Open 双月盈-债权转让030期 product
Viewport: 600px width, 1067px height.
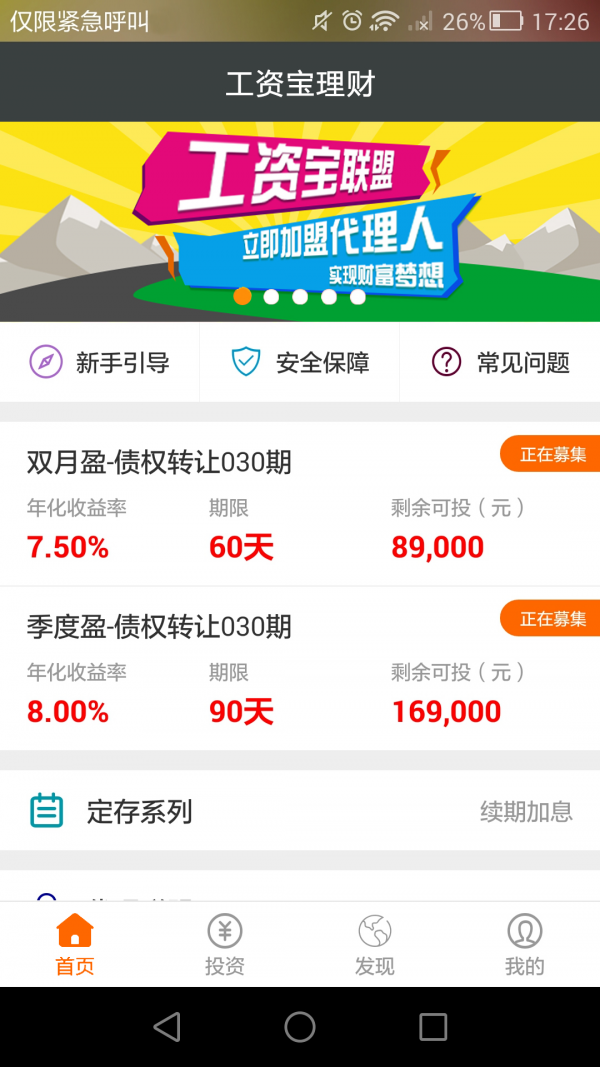tap(300, 505)
